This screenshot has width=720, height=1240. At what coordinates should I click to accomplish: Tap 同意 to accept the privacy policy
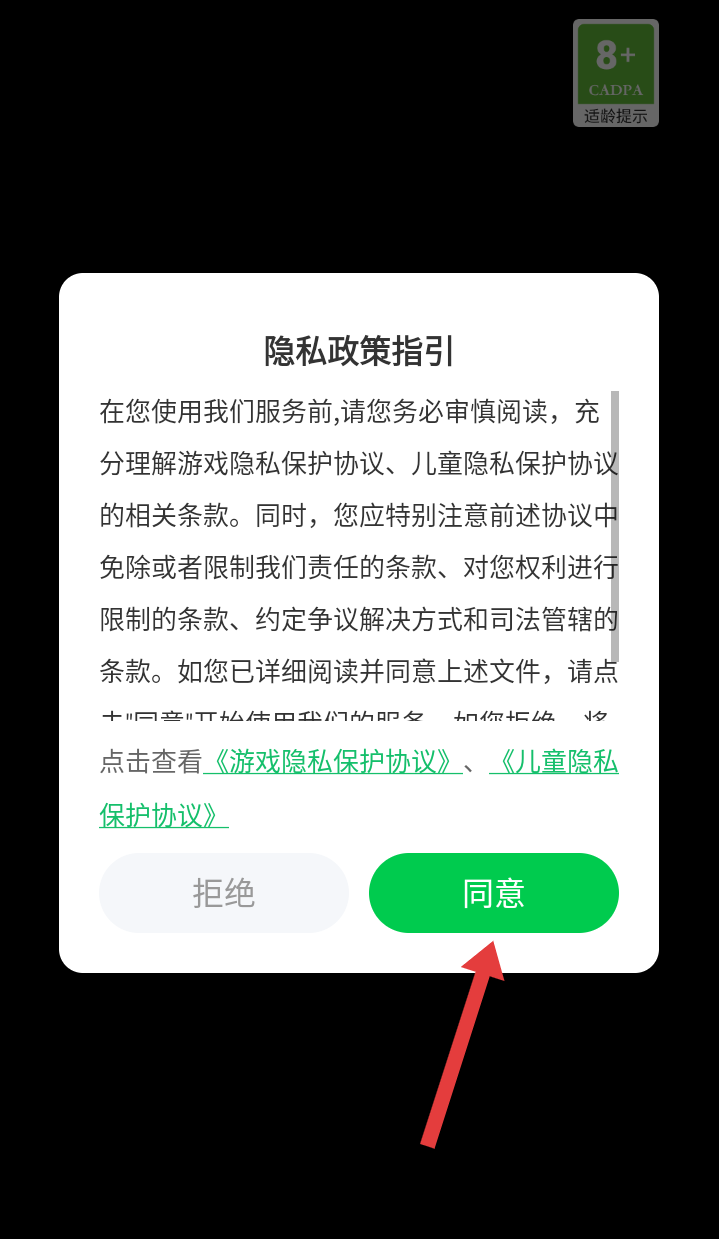(493, 893)
